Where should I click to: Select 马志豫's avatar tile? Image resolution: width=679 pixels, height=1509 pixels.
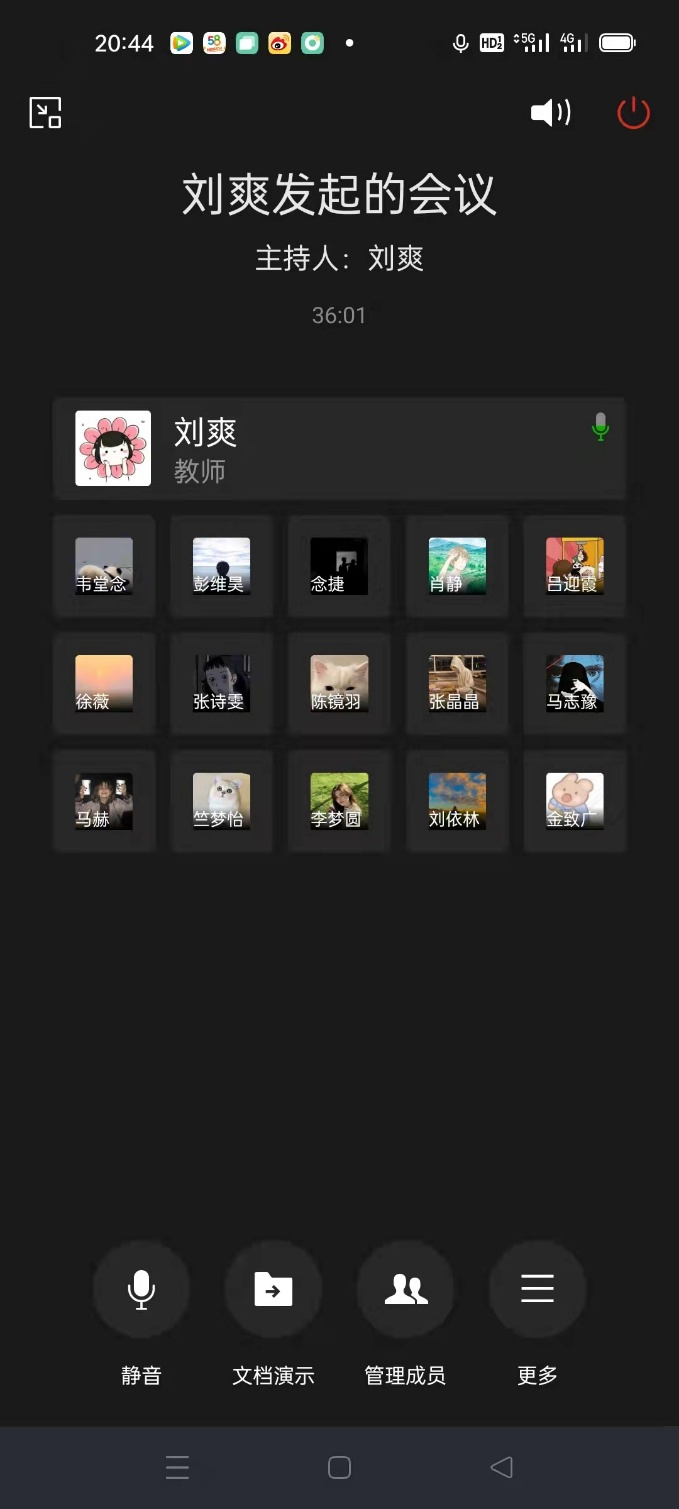click(575, 683)
